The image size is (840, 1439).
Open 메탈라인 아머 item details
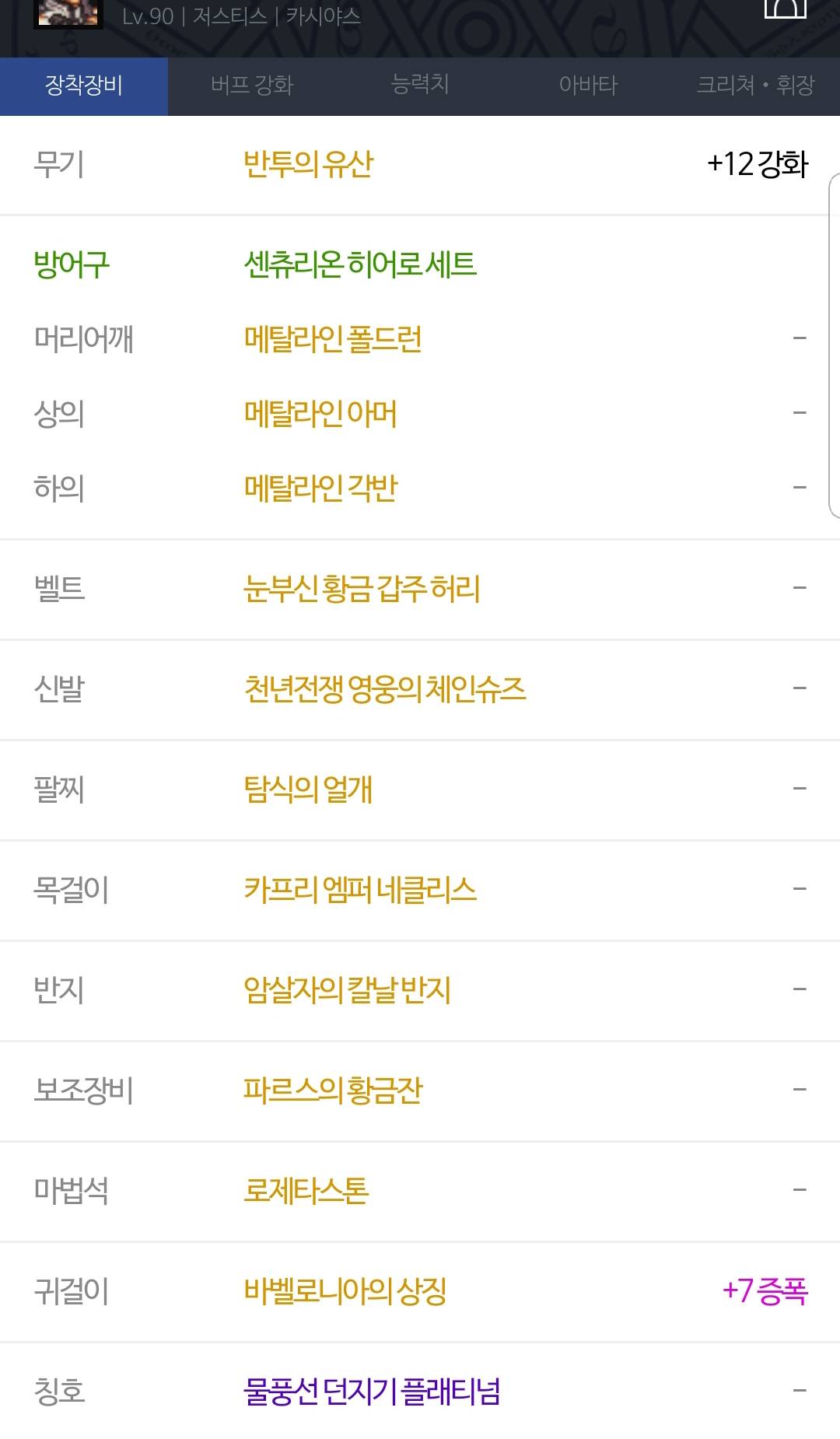pos(320,414)
